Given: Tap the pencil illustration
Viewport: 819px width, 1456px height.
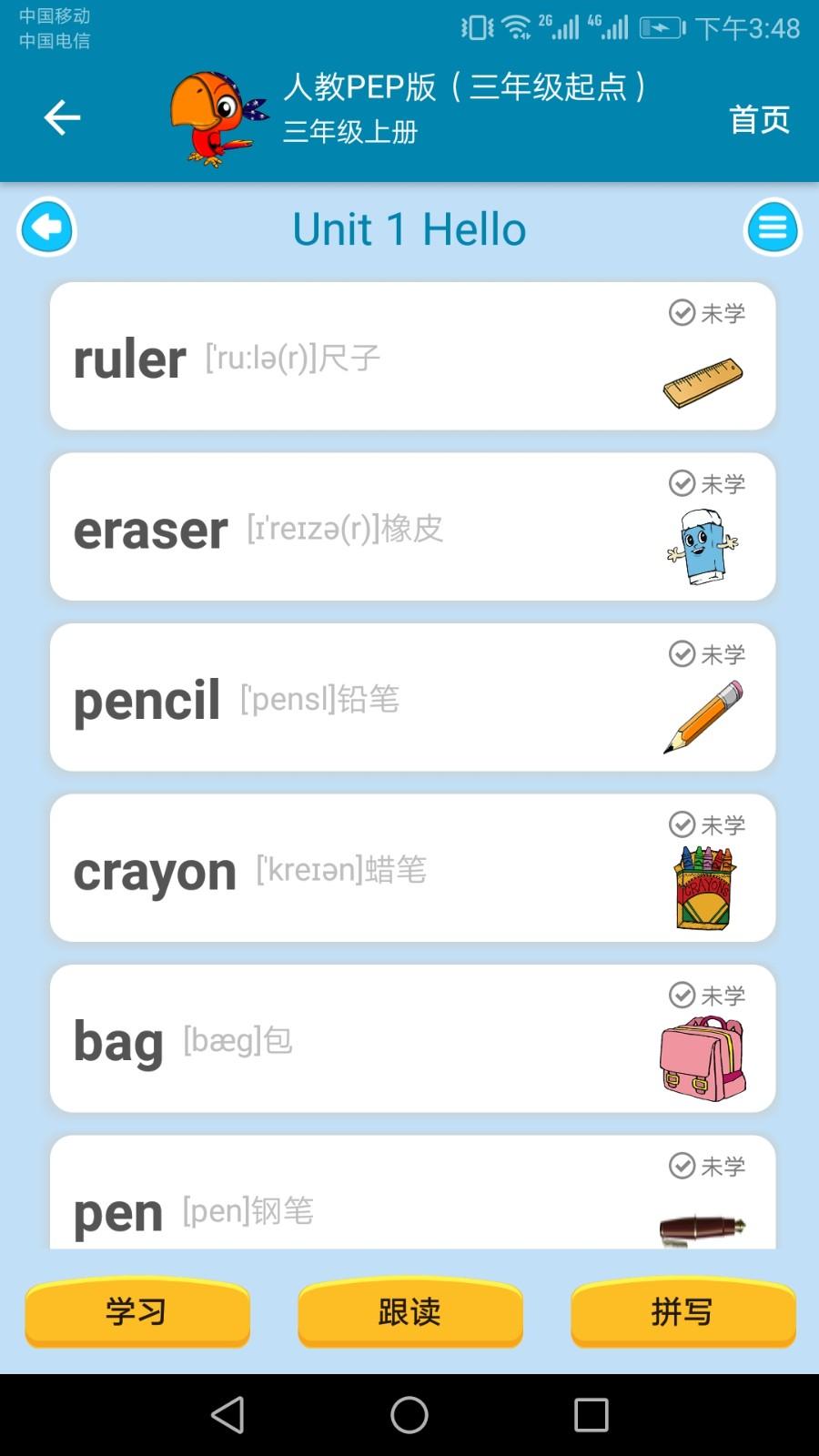Looking at the screenshot, I should pyautogui.click(x=705, y=717).
